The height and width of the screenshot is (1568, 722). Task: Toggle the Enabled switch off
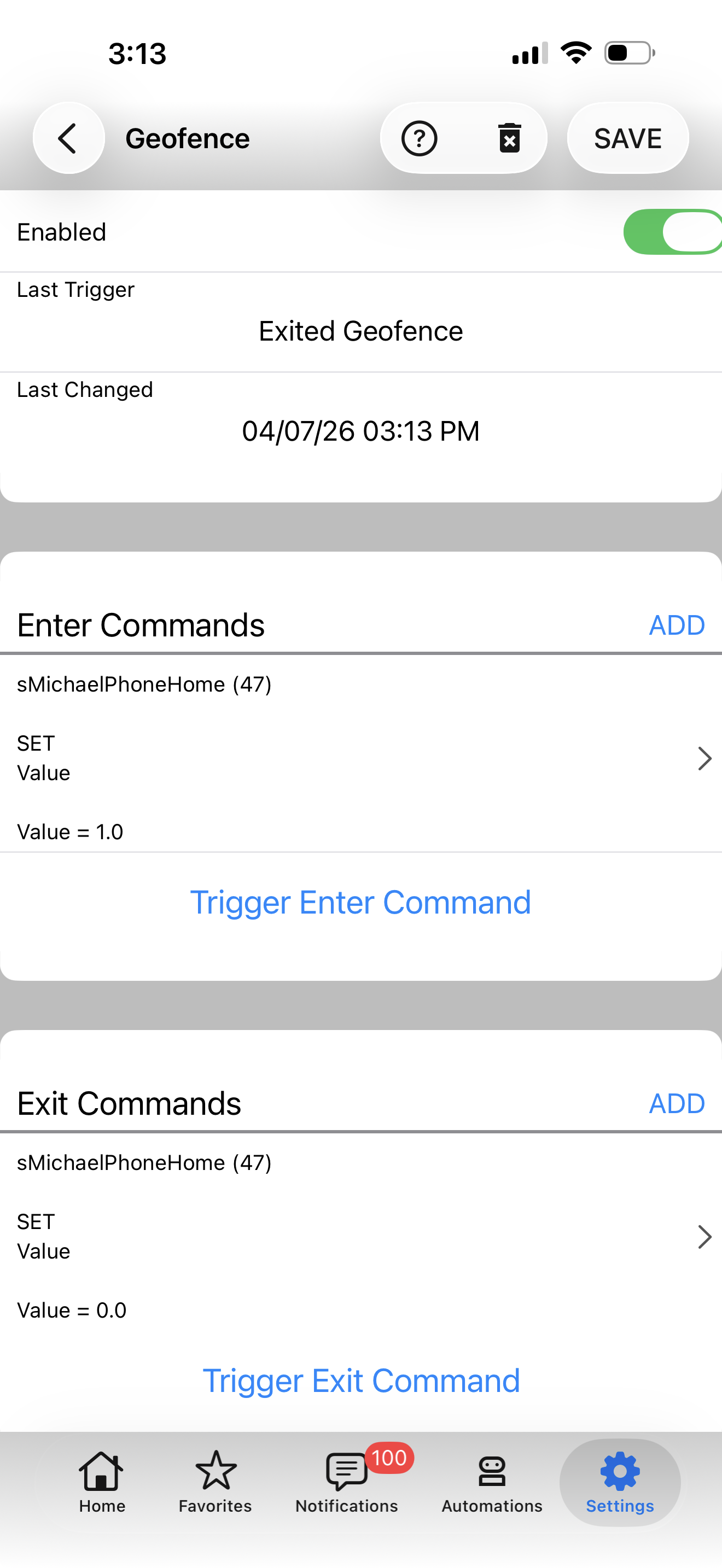pyautogui.click(x=672, y=232)
